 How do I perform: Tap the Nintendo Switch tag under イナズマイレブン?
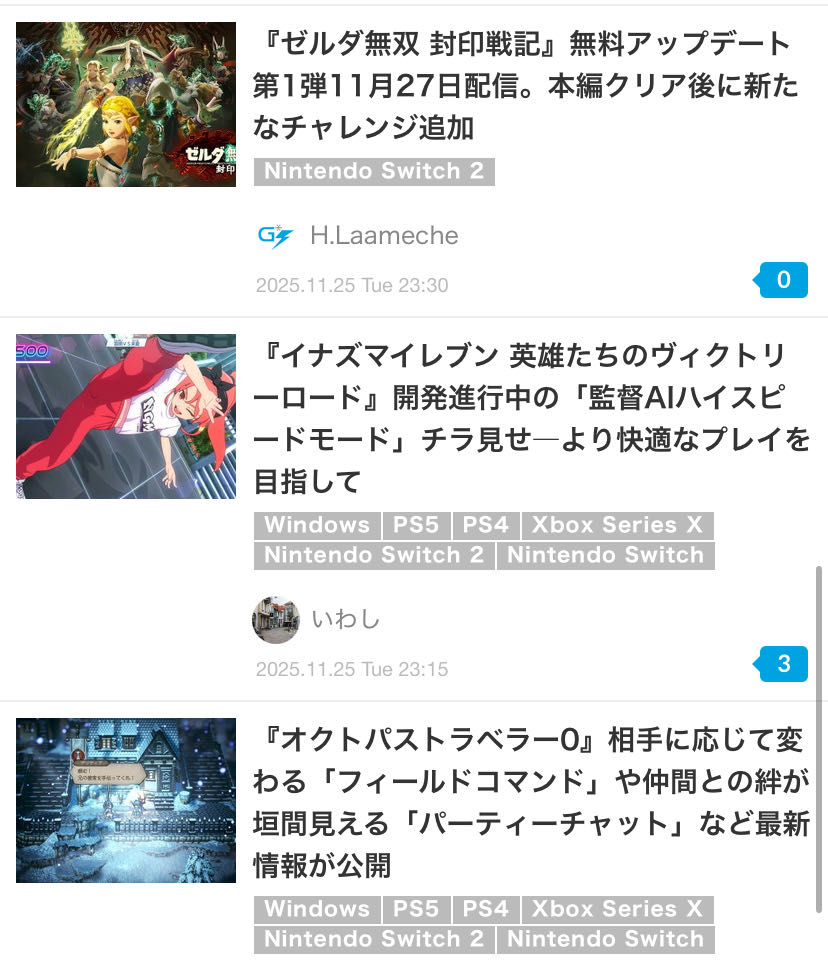pyautogui.click(x=605, y=555)
